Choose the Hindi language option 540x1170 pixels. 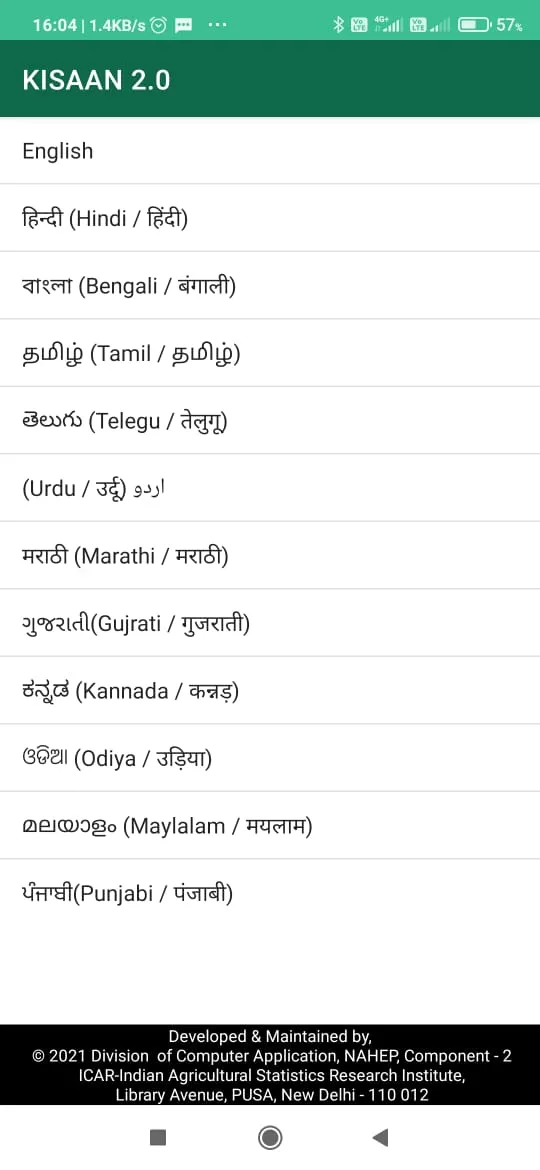(x=270, y=218)
